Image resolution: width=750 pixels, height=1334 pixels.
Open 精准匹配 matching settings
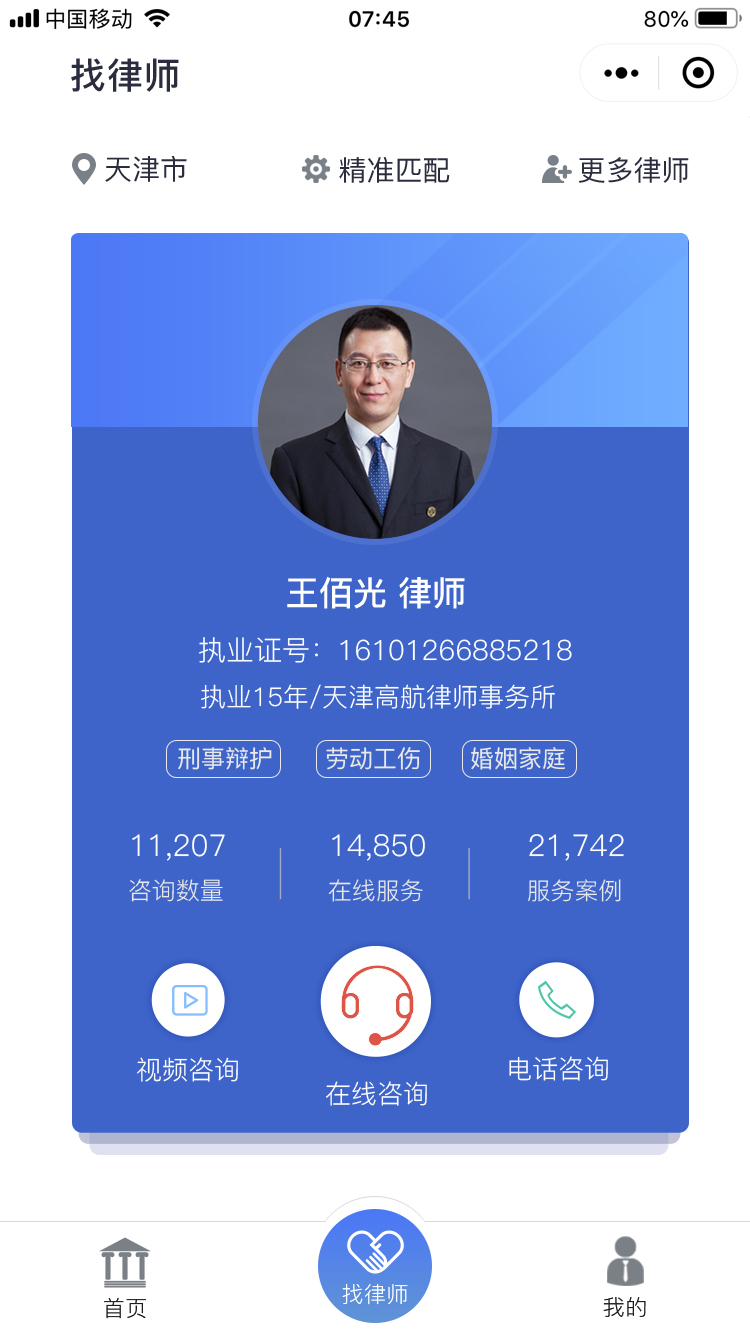376,169
